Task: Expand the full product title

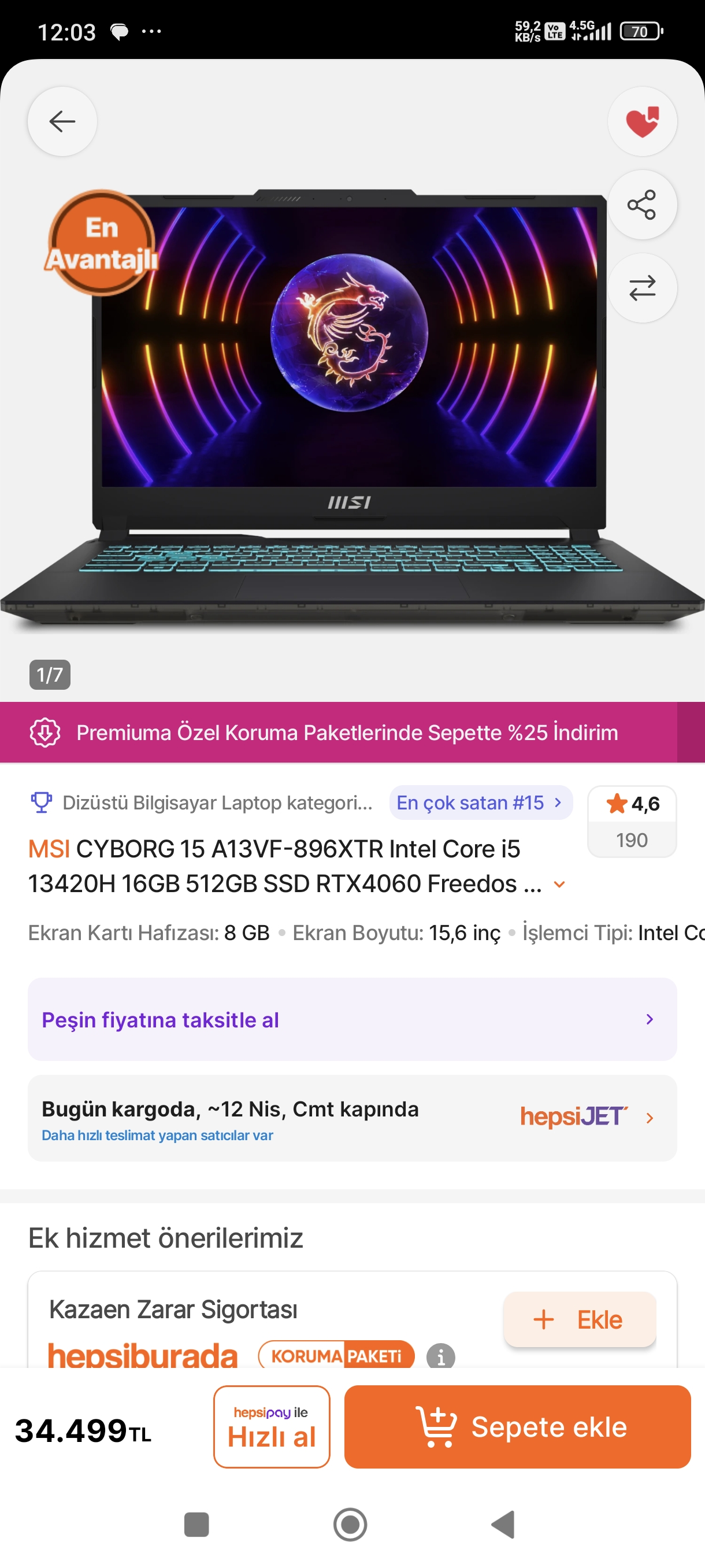Action: click(559, 885)
